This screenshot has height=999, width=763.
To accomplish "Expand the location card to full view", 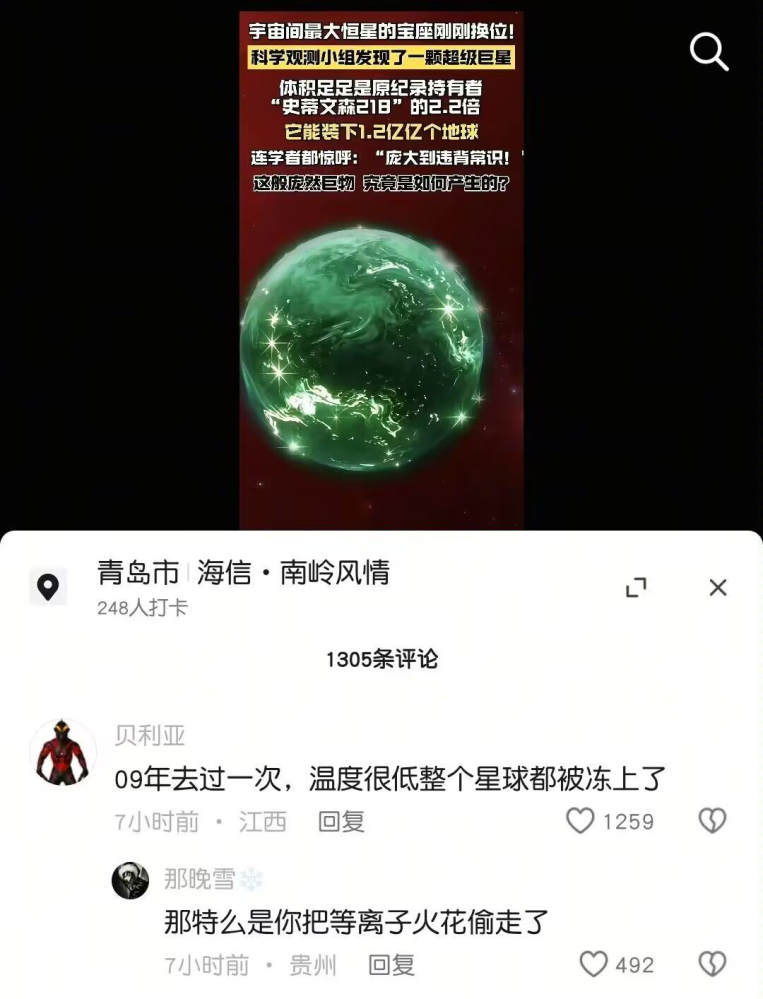I will [637, 589].
